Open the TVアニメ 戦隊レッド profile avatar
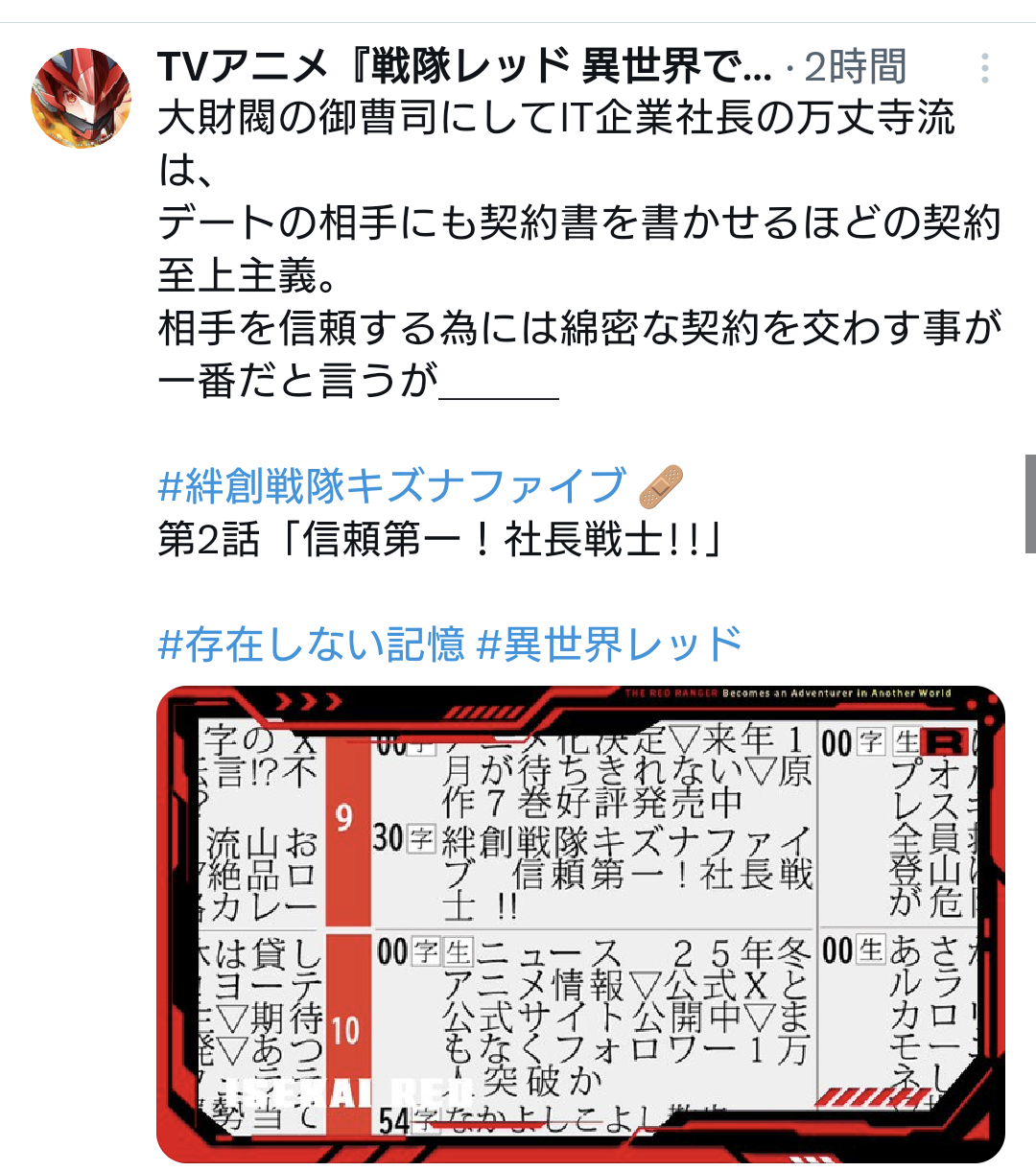Screen dimensions: 1036x1171 82,98
